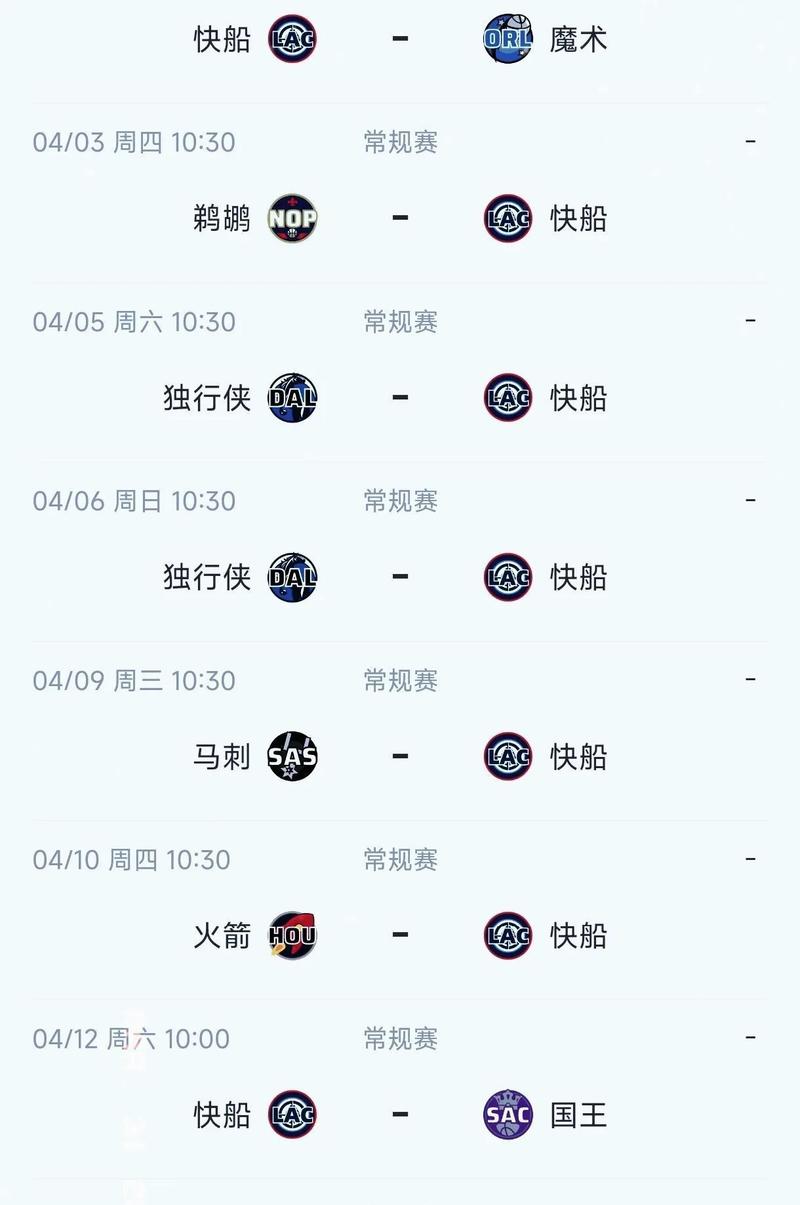Viewport: 800px width, 1205px height.
Task: Click the Magic (ORL) team logo
Action: (509, 39)
